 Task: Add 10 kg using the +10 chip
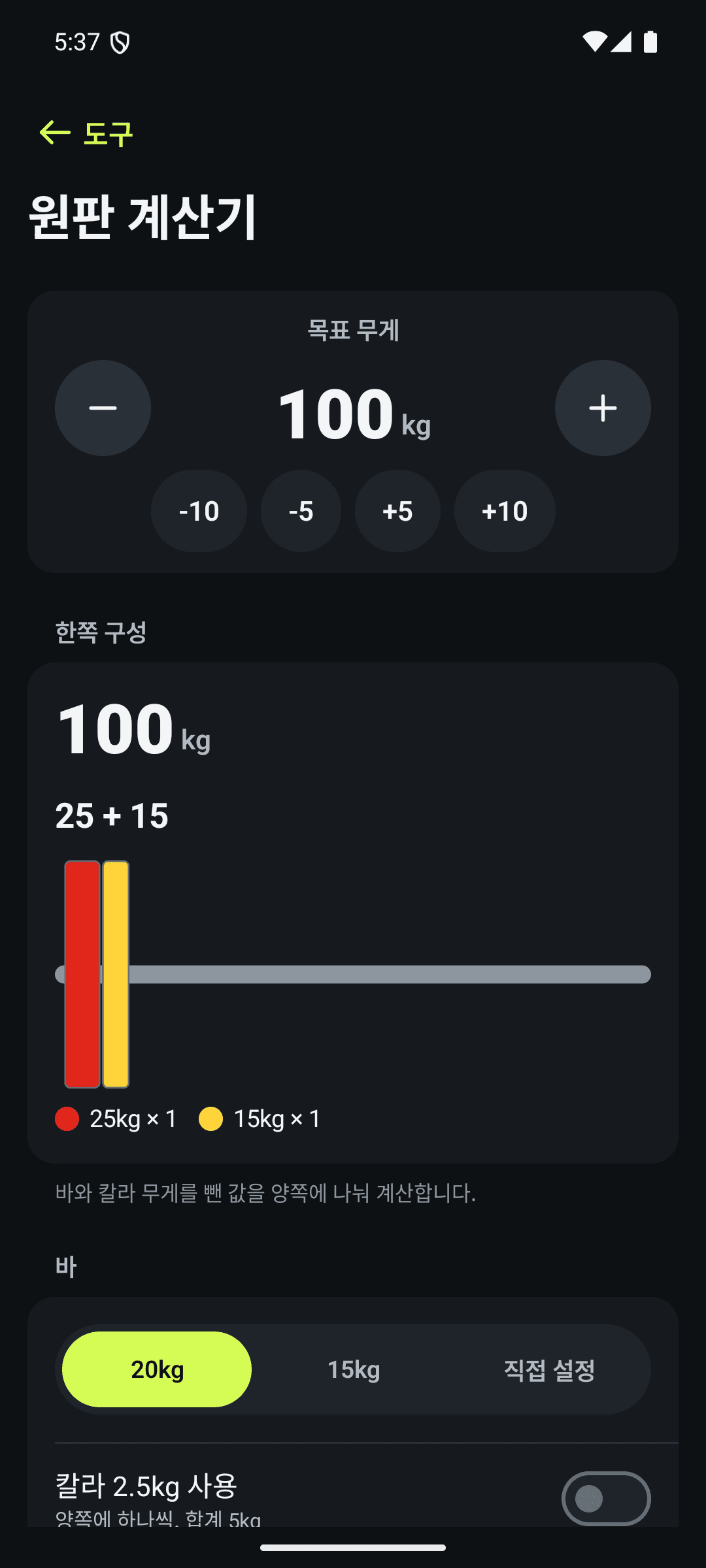[x=505, y=511]
